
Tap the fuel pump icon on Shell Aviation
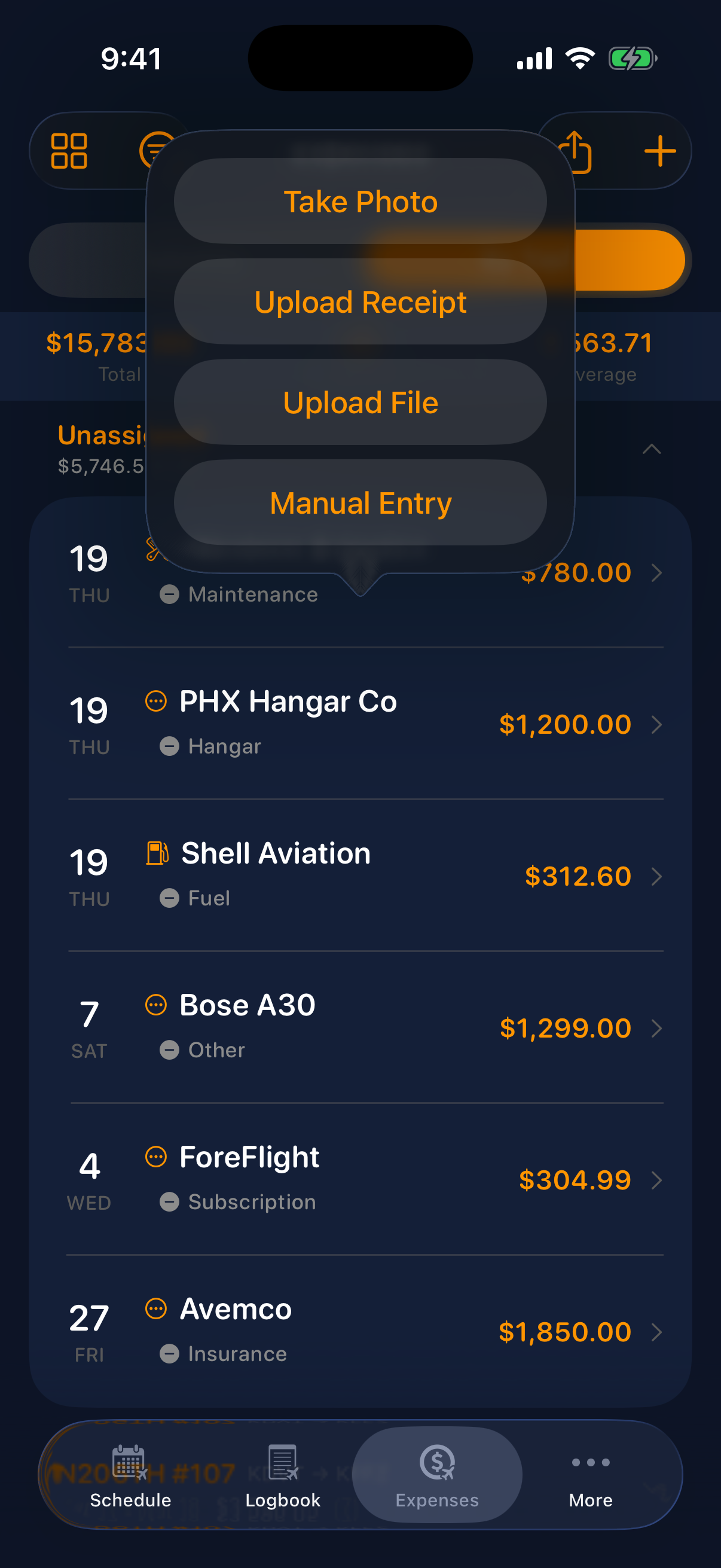158,852
